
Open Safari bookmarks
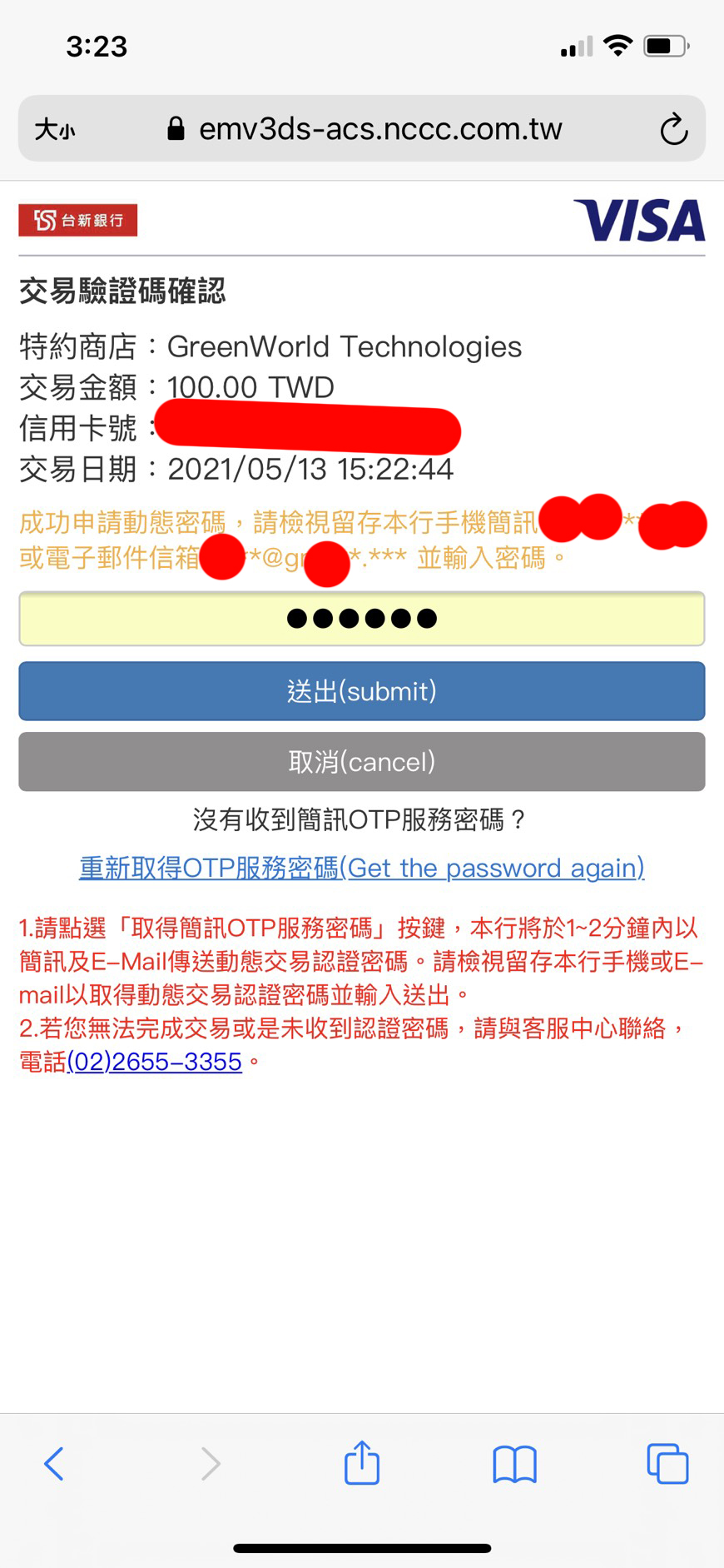point(514,1464)
